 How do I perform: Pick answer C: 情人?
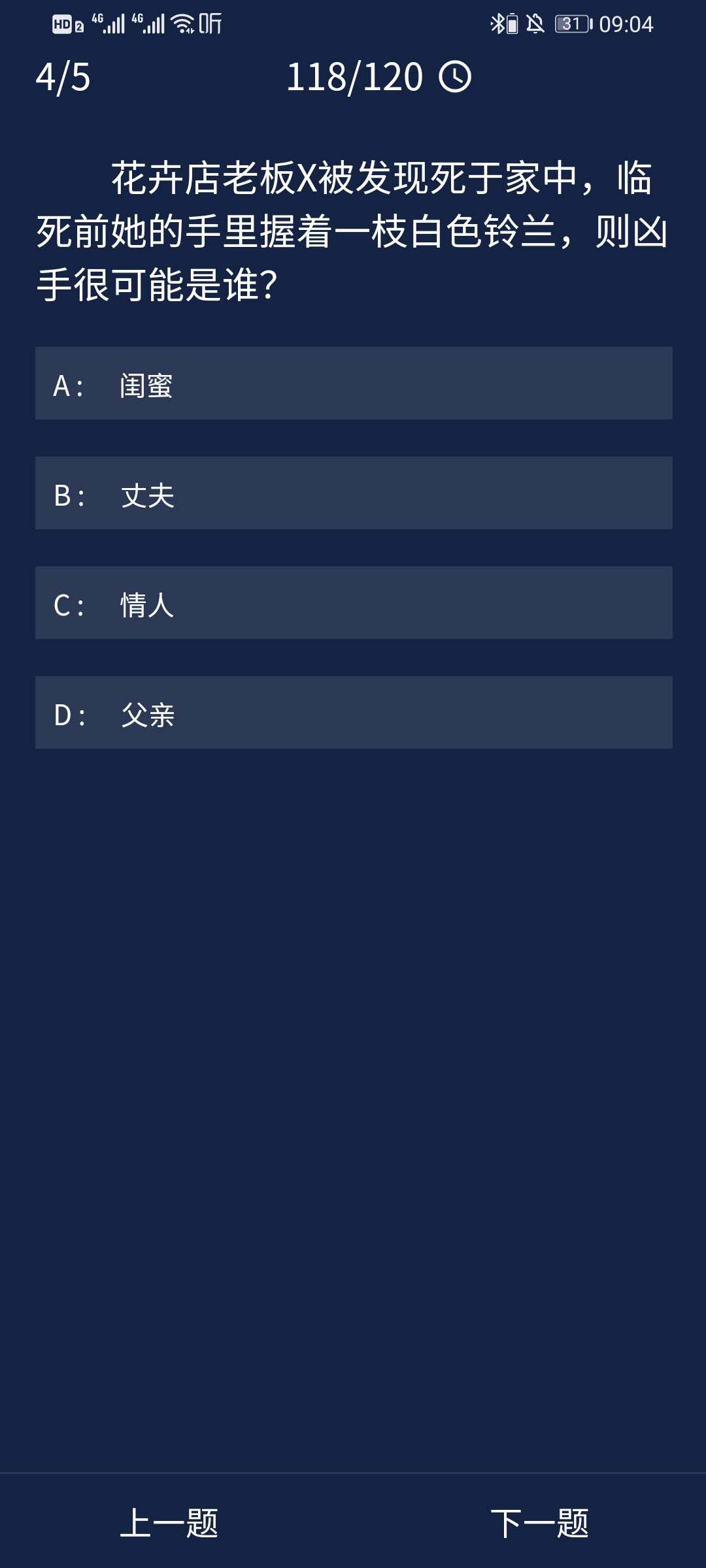tap(353, 603)
